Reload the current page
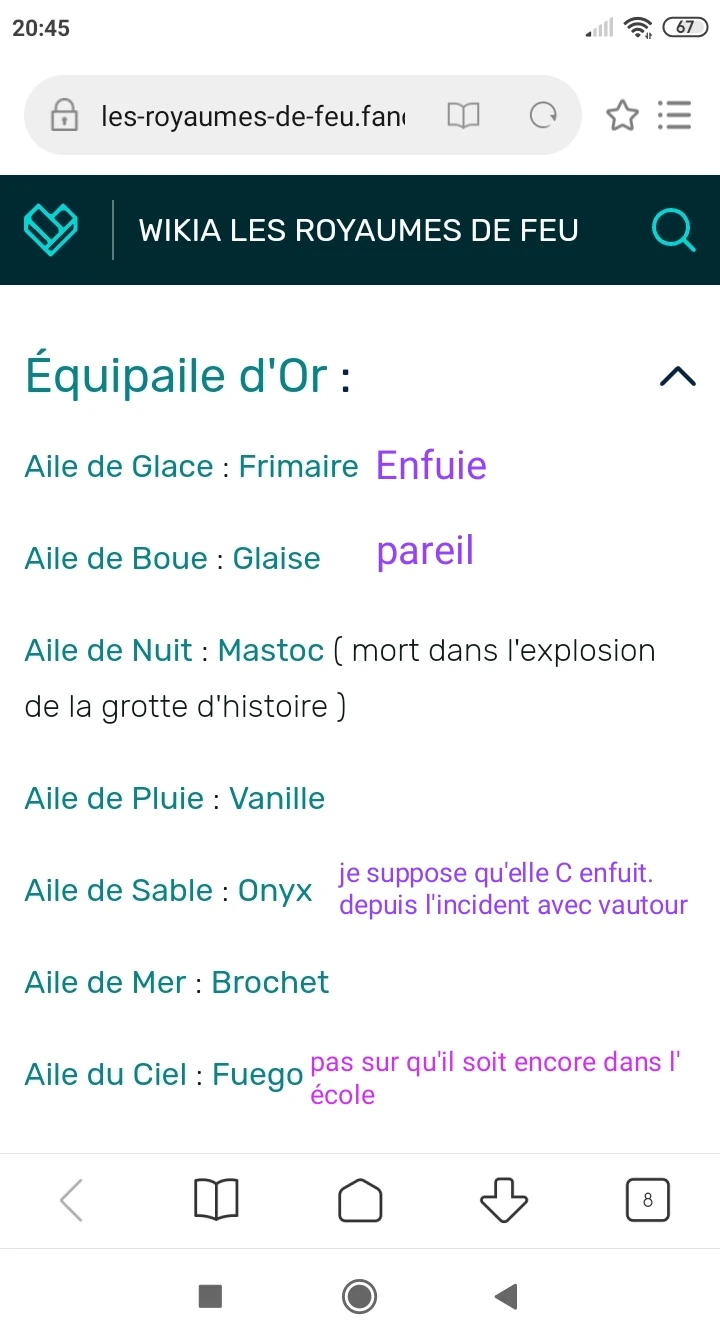Screen dimensions: 720x1344 coord(543,116)
